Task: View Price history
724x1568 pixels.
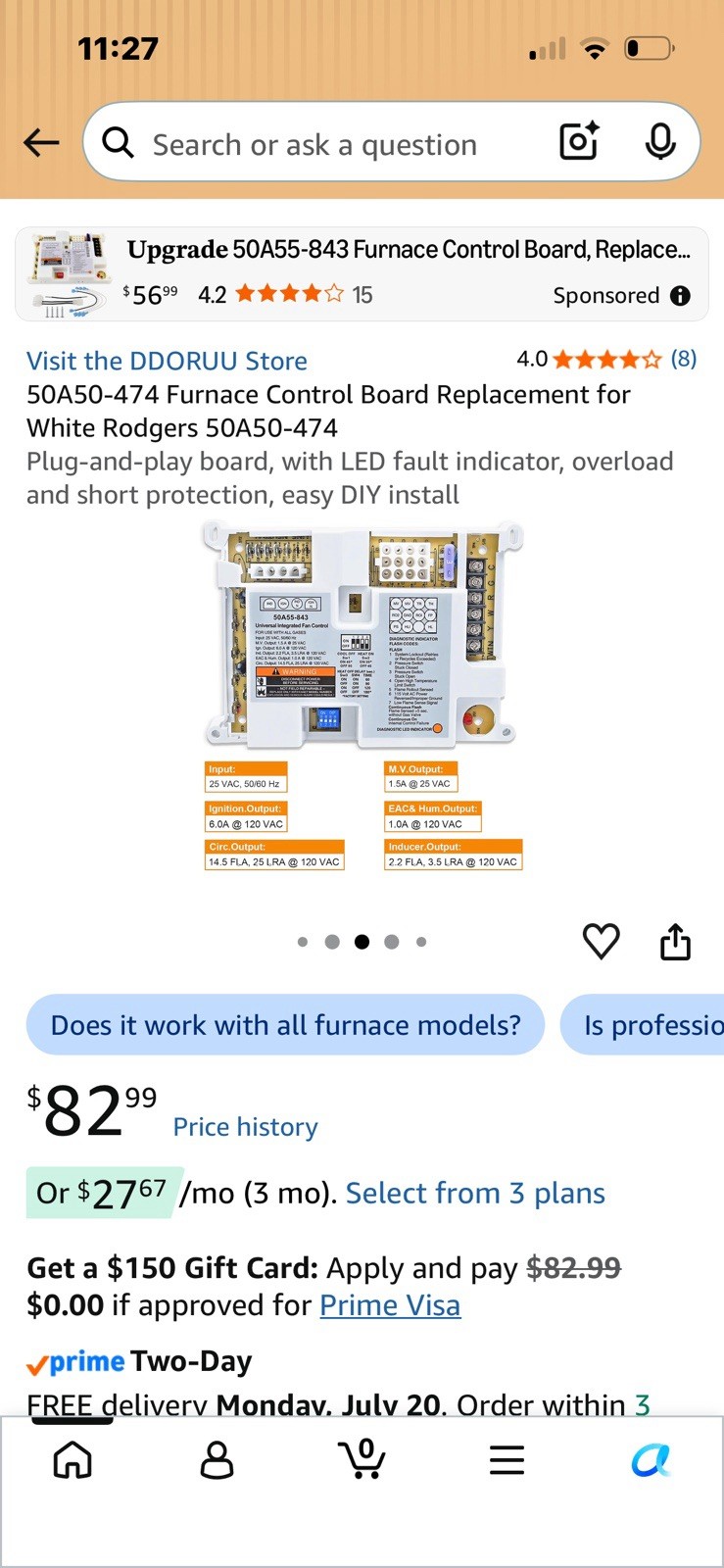Action: click(x=245, y=1127)
